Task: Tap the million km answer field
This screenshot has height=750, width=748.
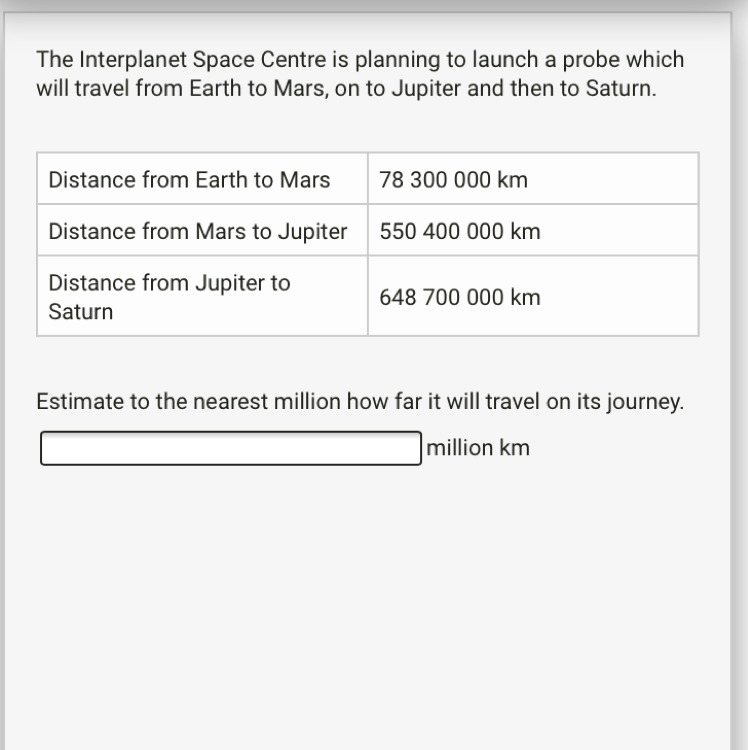Action: [231, 448]
